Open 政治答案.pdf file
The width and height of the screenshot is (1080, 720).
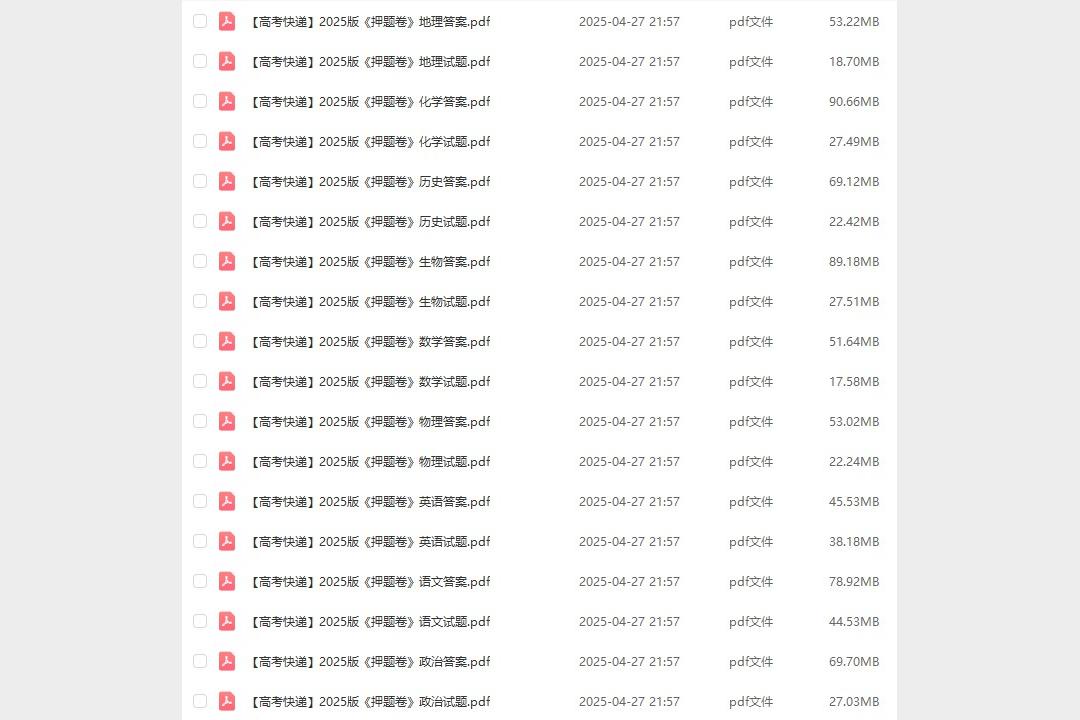pyautogui.click(x=370, y=661)
